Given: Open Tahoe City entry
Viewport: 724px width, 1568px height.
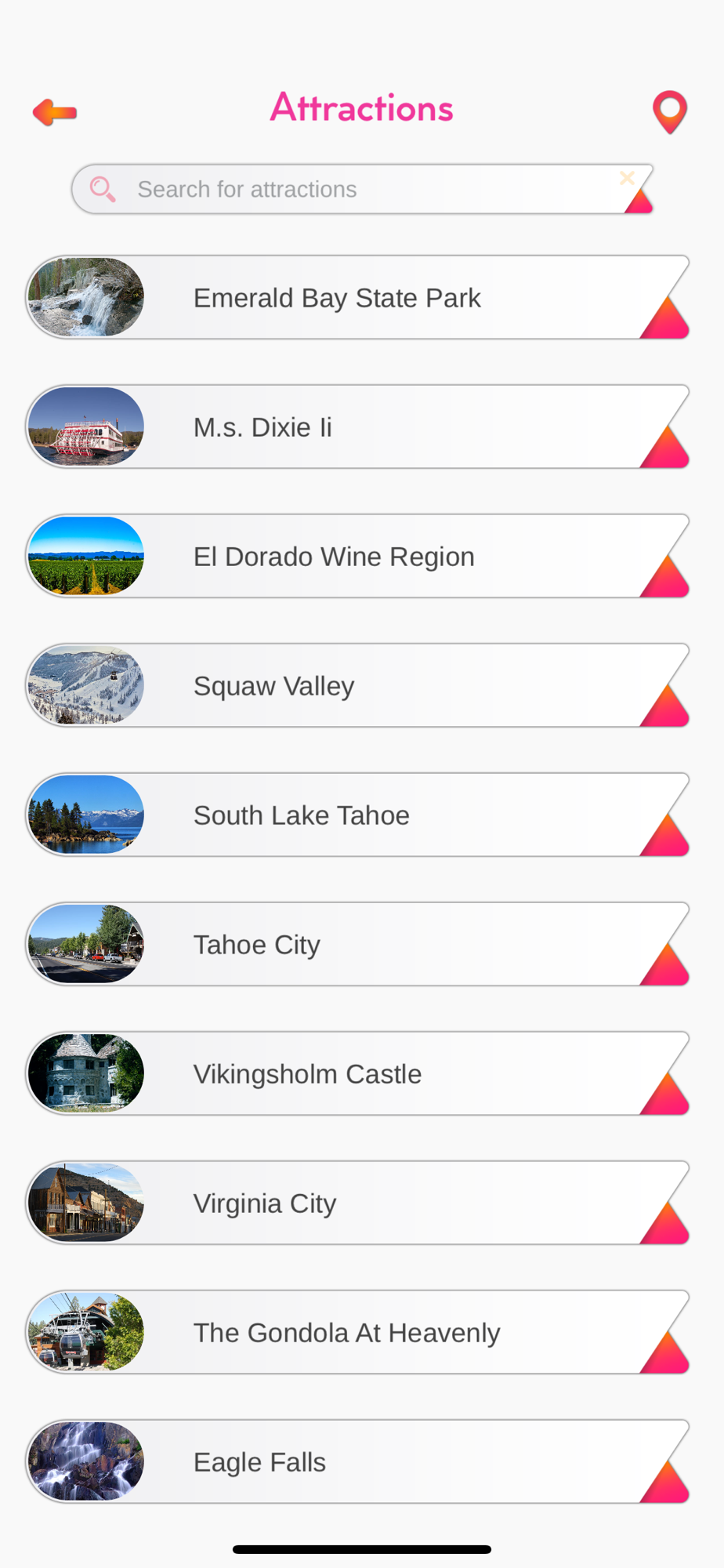Looking at the screenshot, I should click(x=357, y=944).
